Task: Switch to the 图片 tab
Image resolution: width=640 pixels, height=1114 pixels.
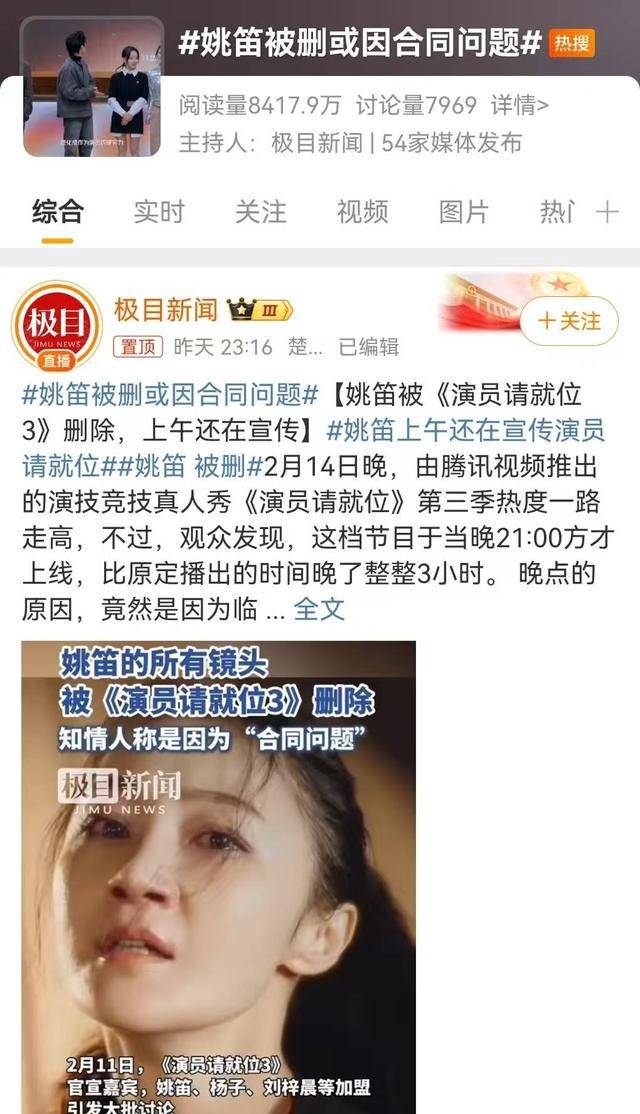Action: point(464,212)
